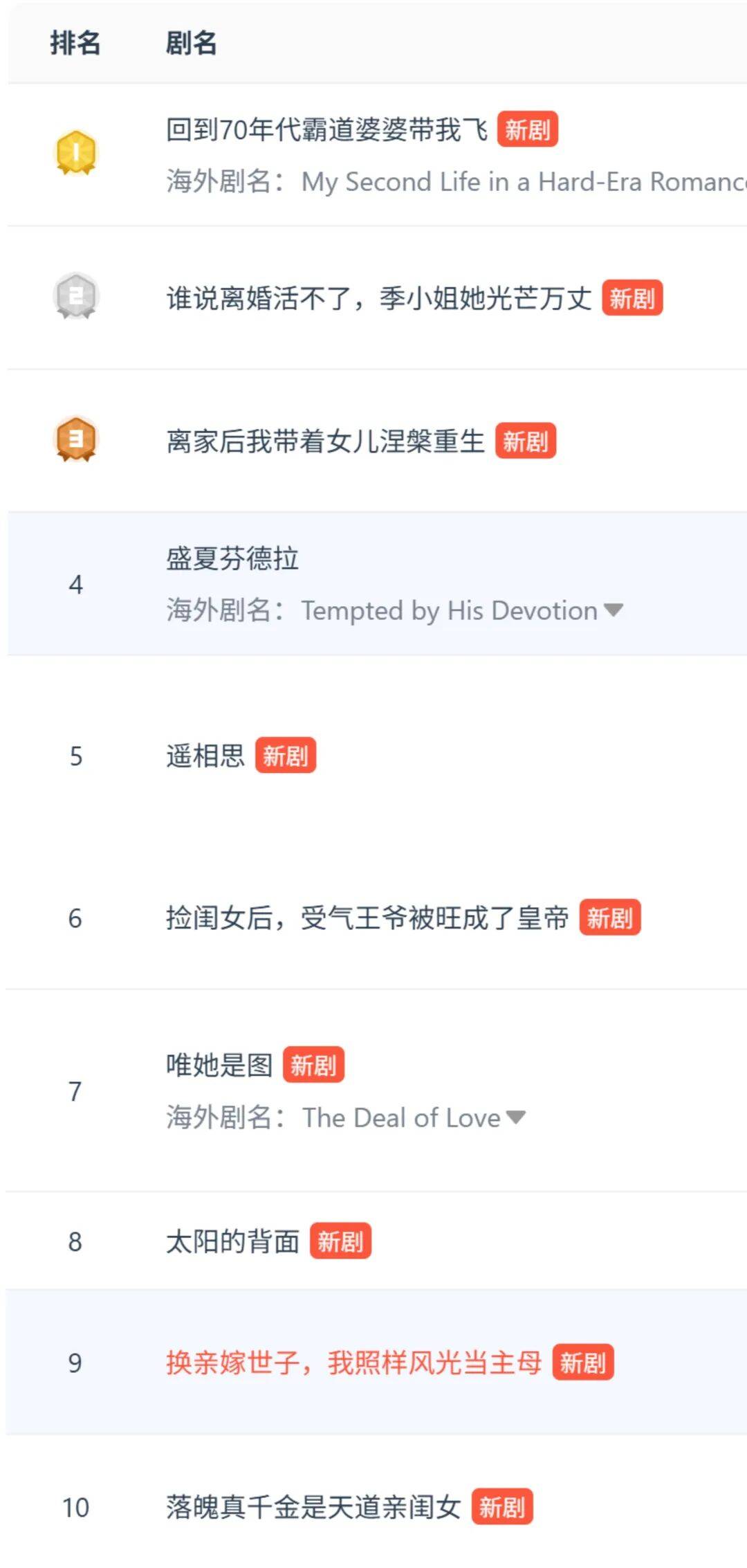The image size is (747, 1568).
Task: Expand The Deal of Love dropdown arrow
Action: pos(517,1118)
